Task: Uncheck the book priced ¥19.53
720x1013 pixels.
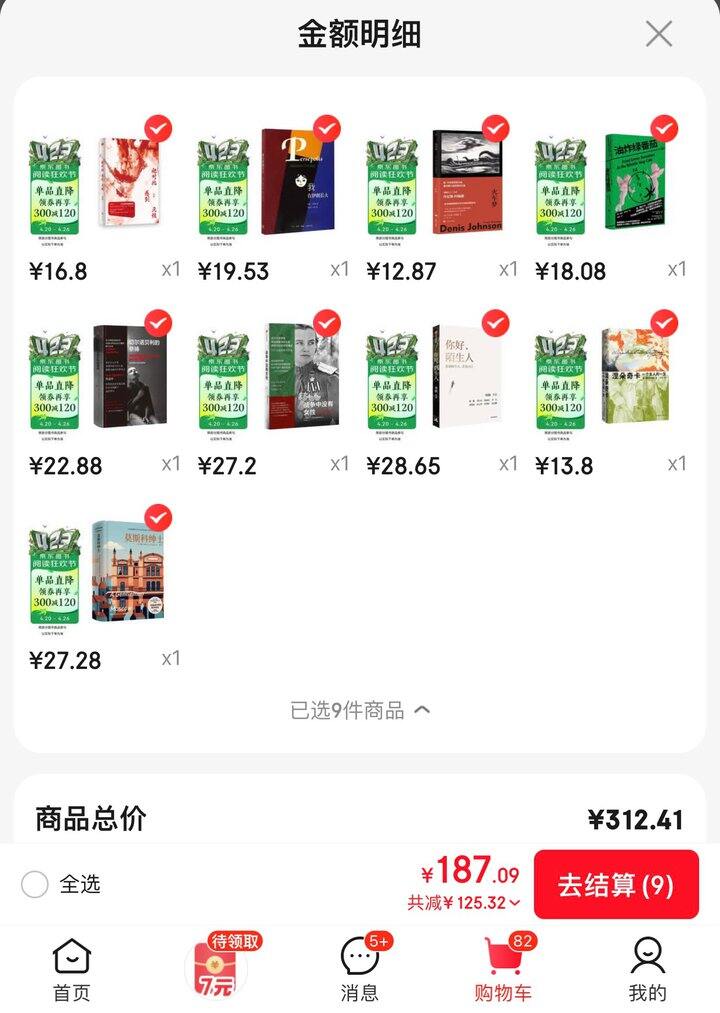Action: click(327, 129)
